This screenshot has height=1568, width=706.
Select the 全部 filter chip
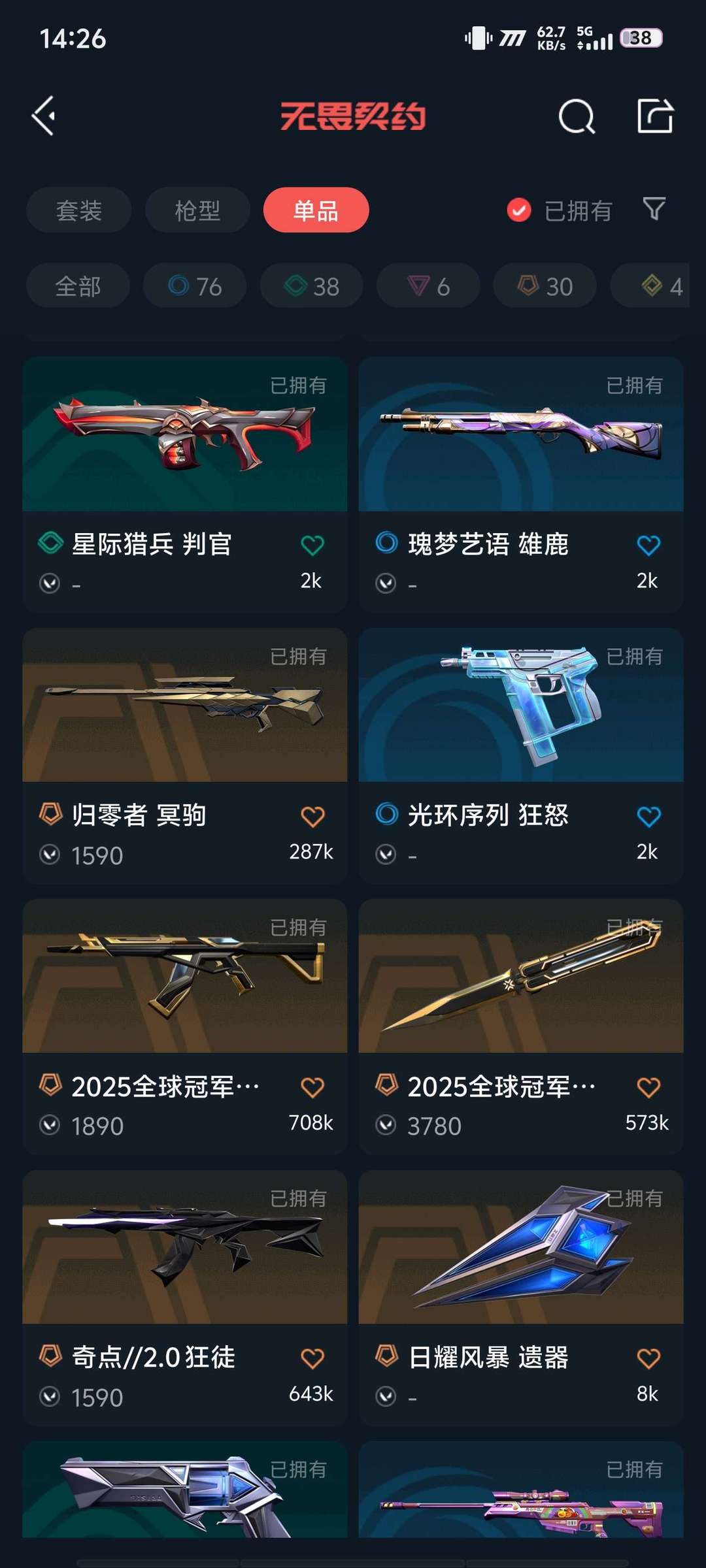click(78, 286)
